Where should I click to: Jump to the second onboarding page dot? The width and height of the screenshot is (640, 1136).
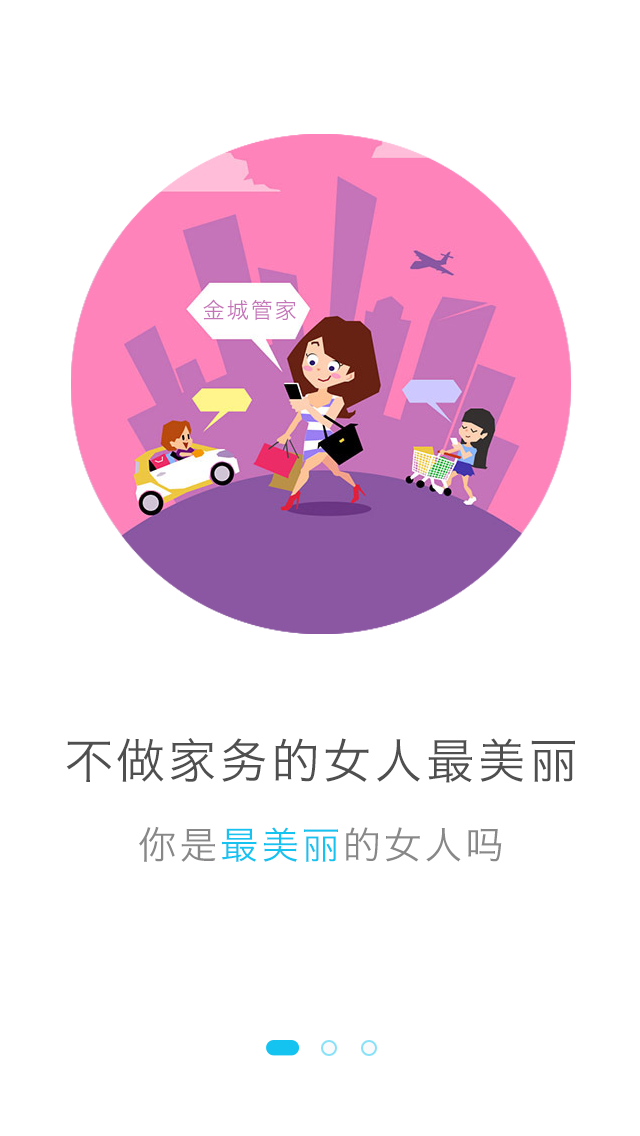click(329, 1048)
